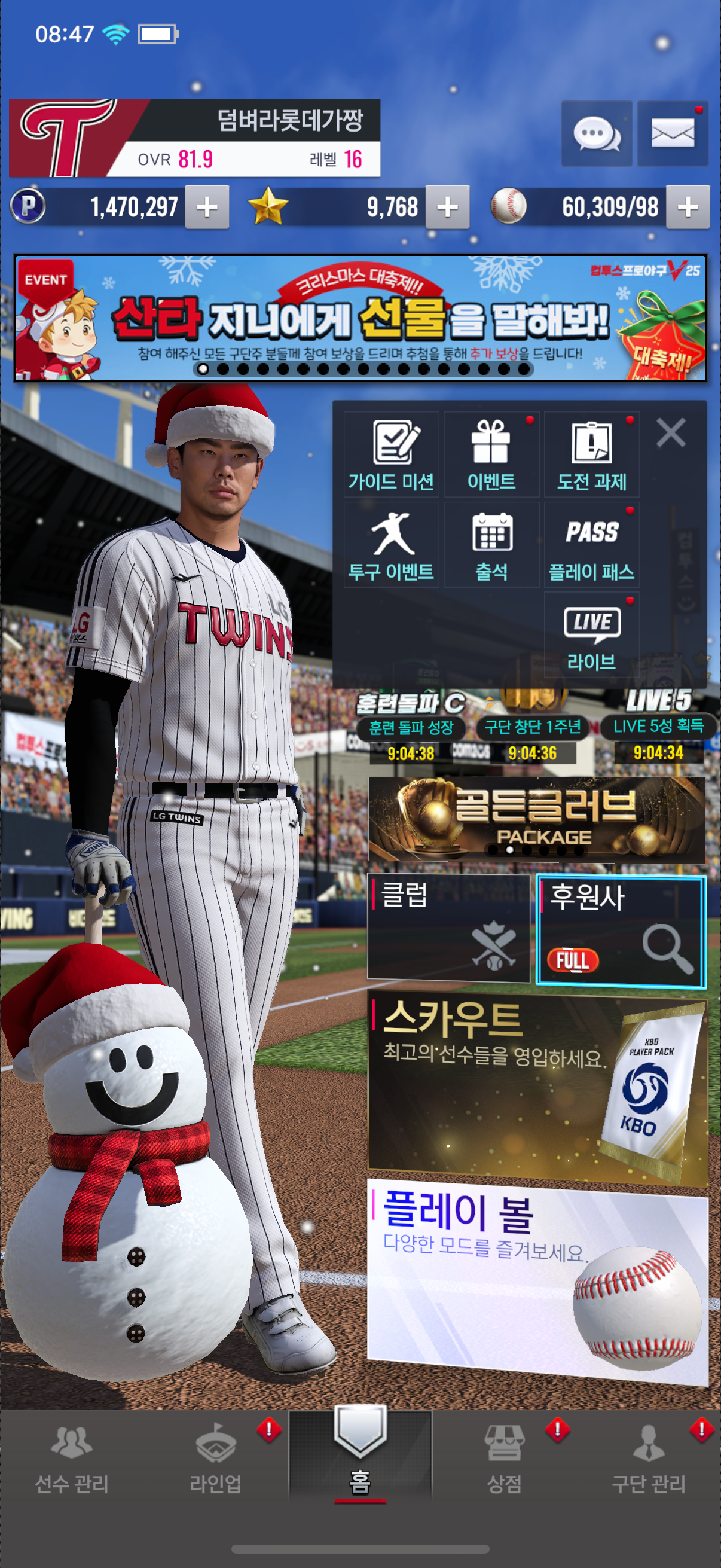This screenshot has width=721, height=1568.
Task: Open the Santa Genie Christmas event banner
Action: click(360, 318)
